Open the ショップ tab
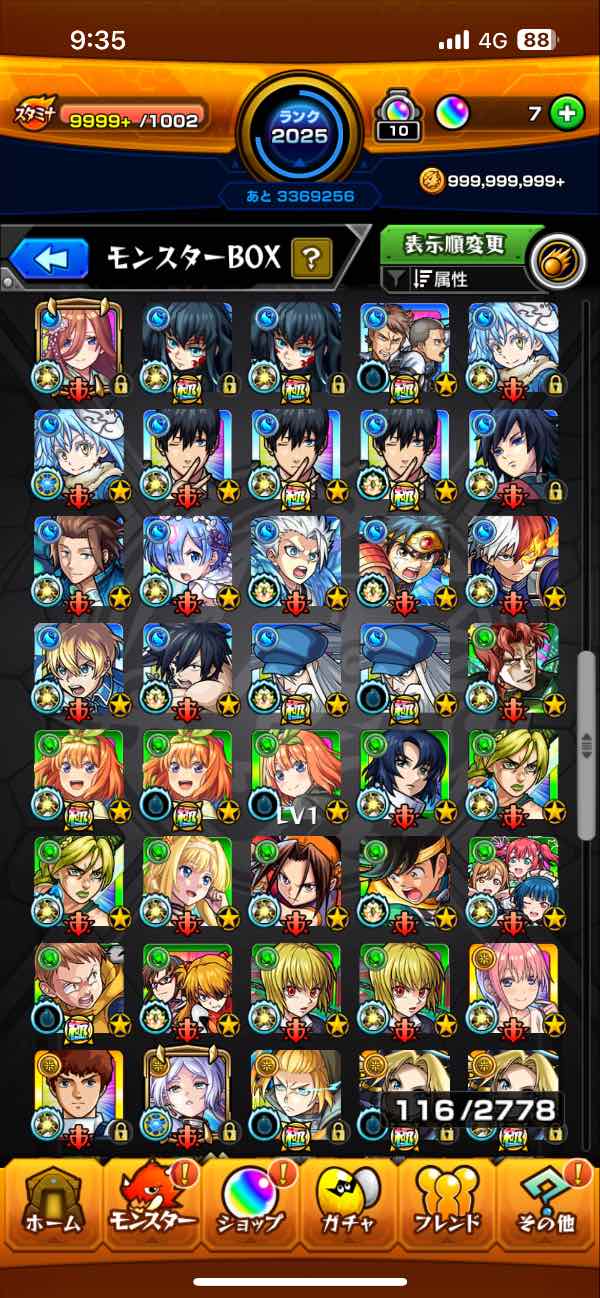Screen dimensions: 600x1298 [250, 1205]
